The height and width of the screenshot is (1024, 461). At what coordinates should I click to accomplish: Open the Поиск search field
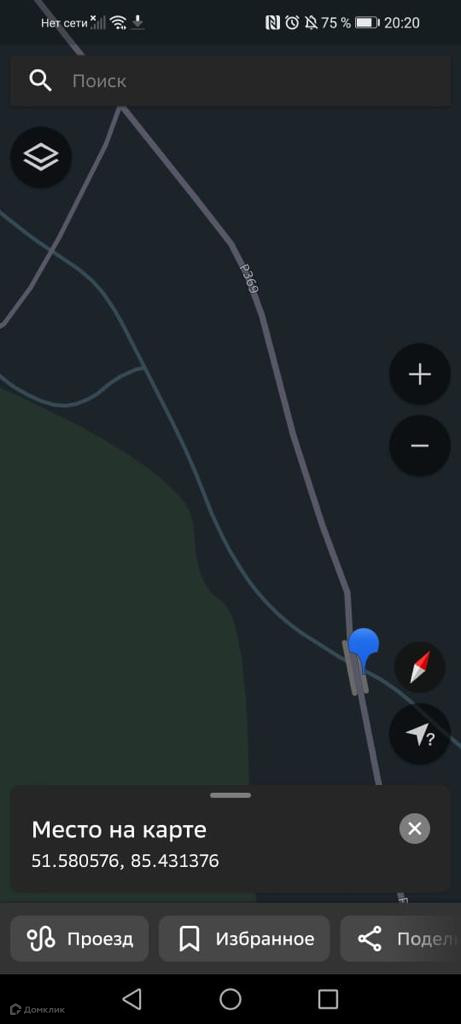(x=230, y=81)
